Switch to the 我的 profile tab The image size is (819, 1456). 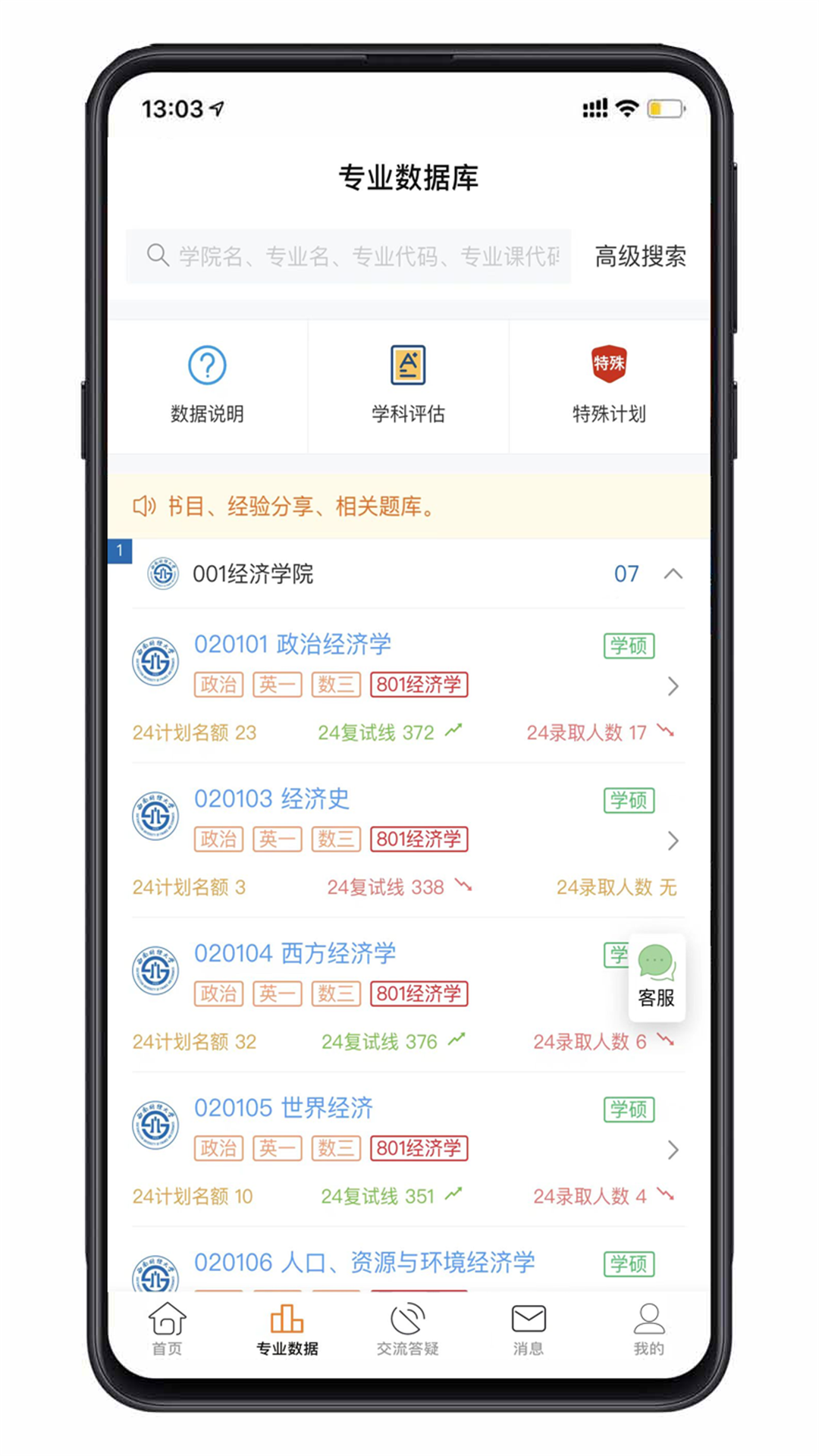649,1329
